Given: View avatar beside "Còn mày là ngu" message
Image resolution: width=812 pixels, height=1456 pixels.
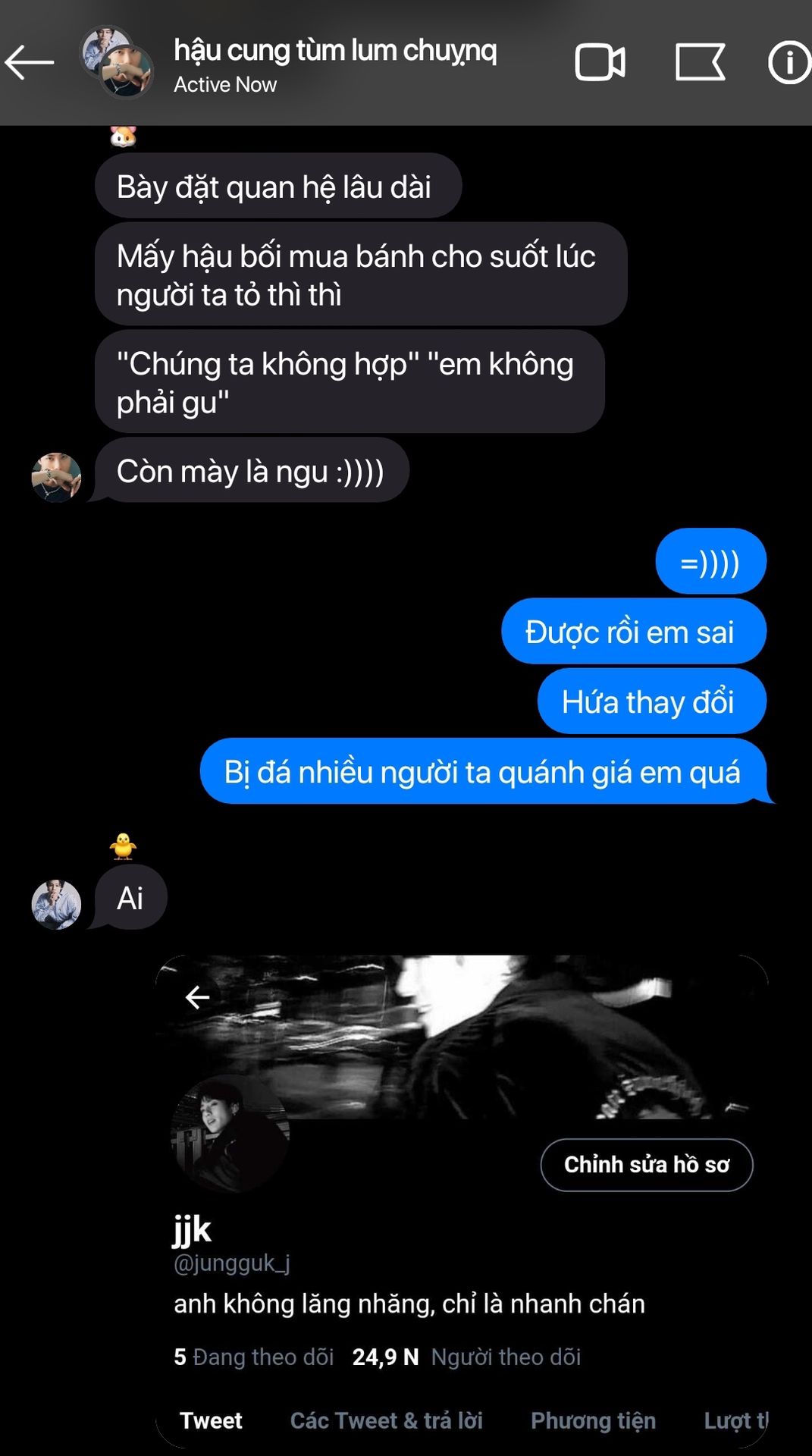Looking at the screenshot, I should (56, 477).
